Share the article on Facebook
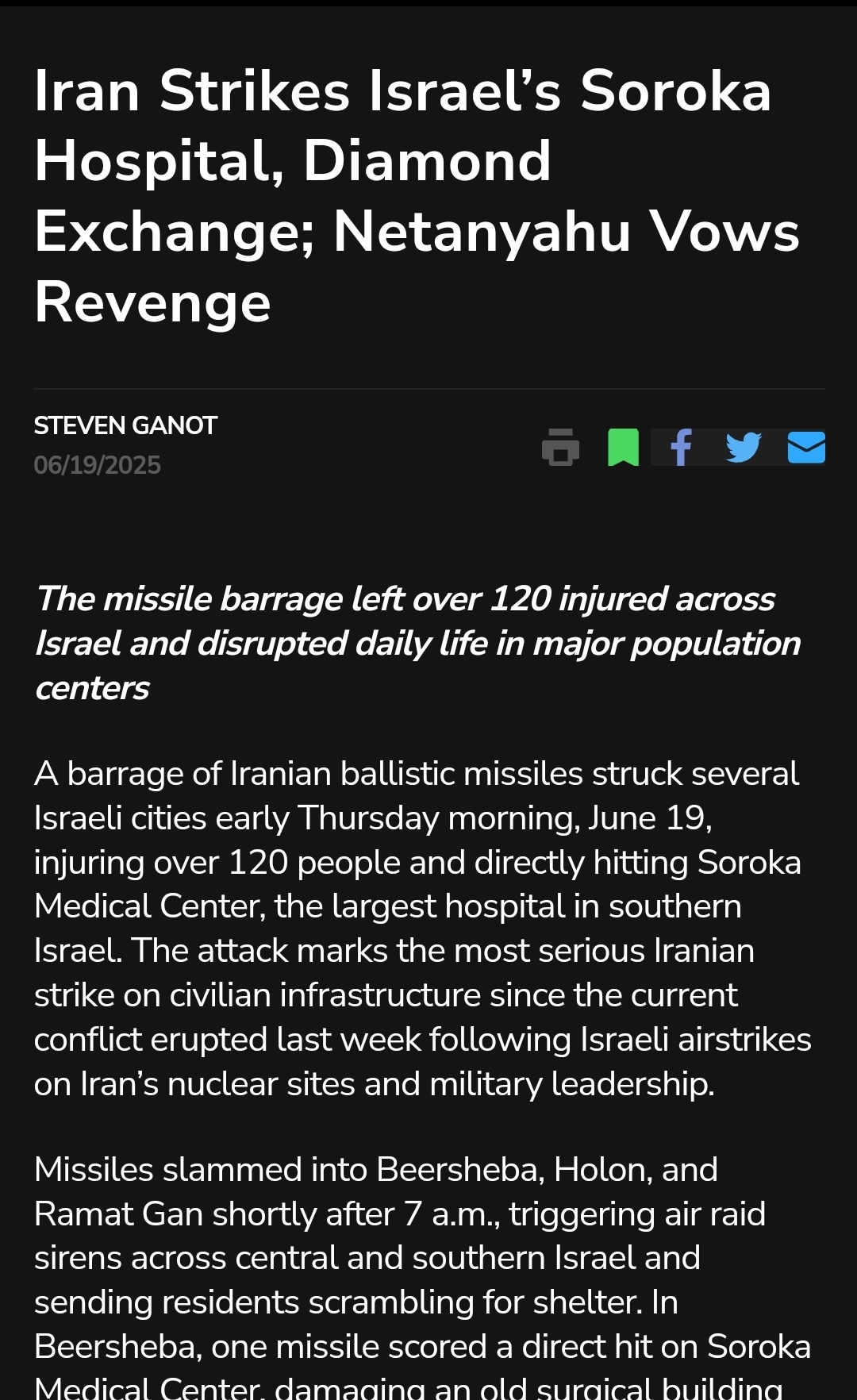This screenshot has width=857, height=1400. [x=681, y=447]
